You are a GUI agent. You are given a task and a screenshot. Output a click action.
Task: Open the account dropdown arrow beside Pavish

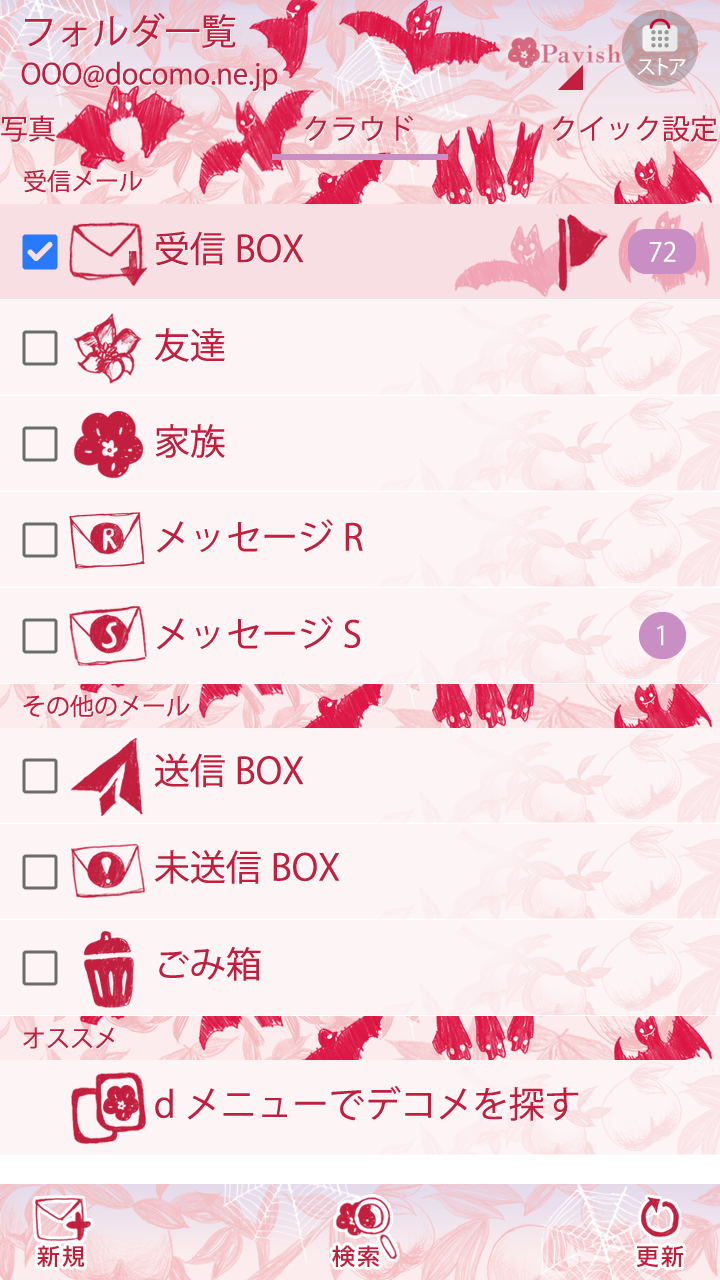[x=571, y=78]
